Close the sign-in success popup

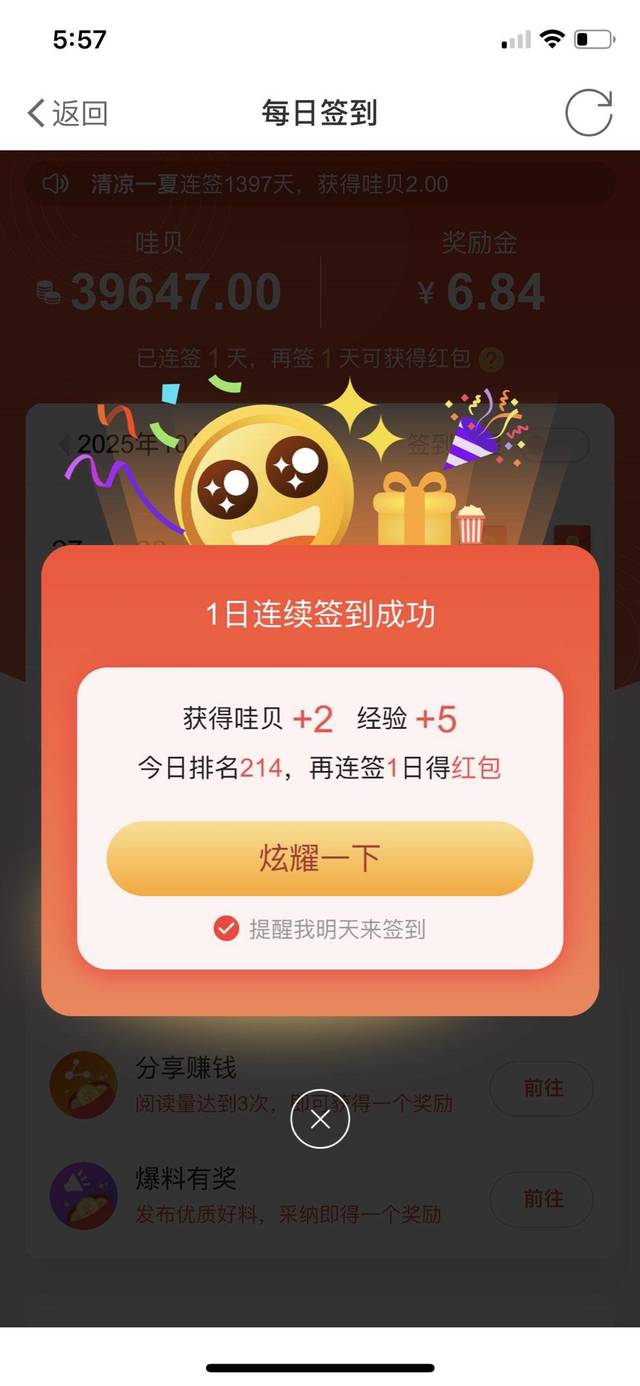pos(320,1119)
